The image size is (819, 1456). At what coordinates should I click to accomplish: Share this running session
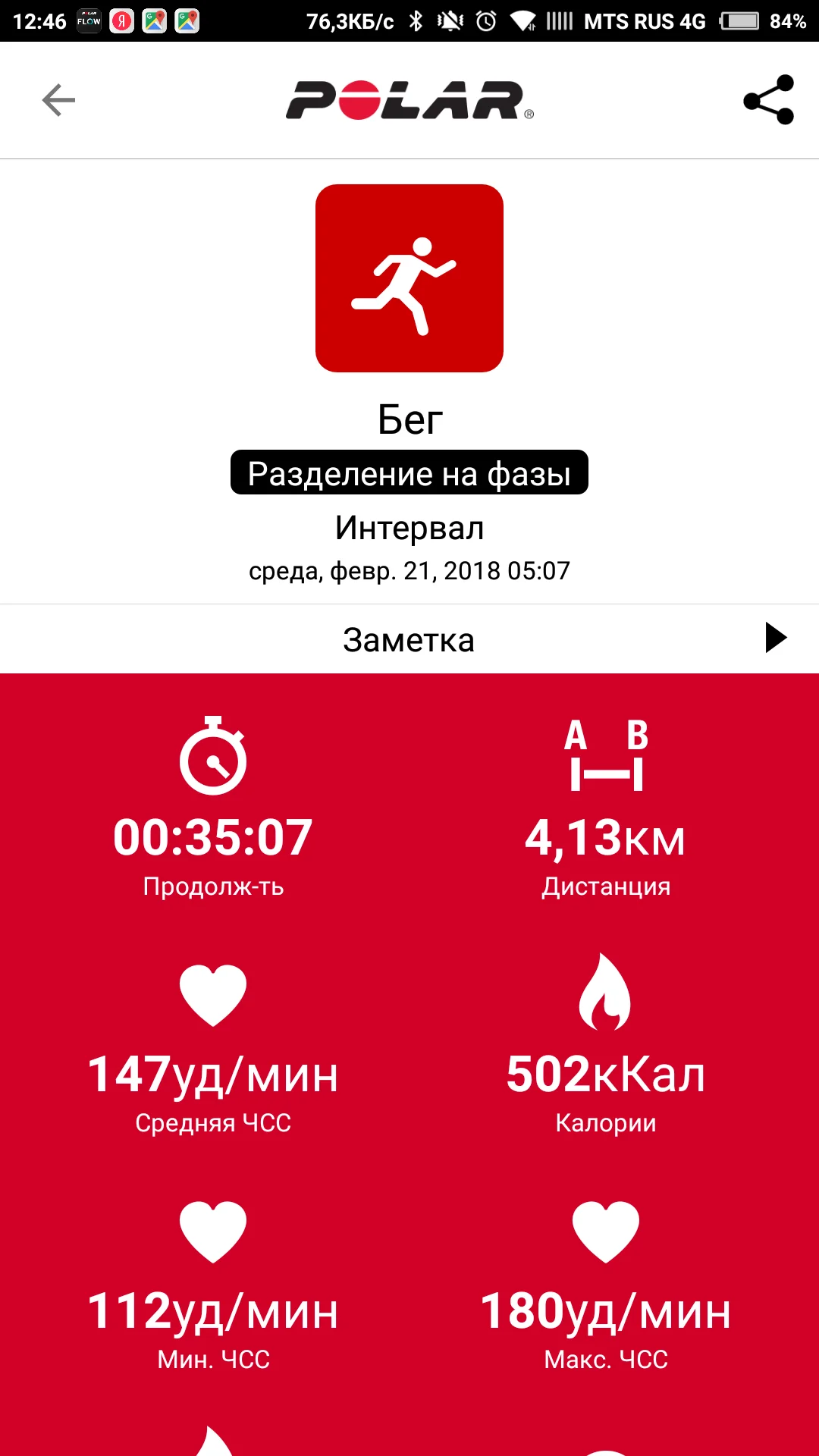click(768, 100)
